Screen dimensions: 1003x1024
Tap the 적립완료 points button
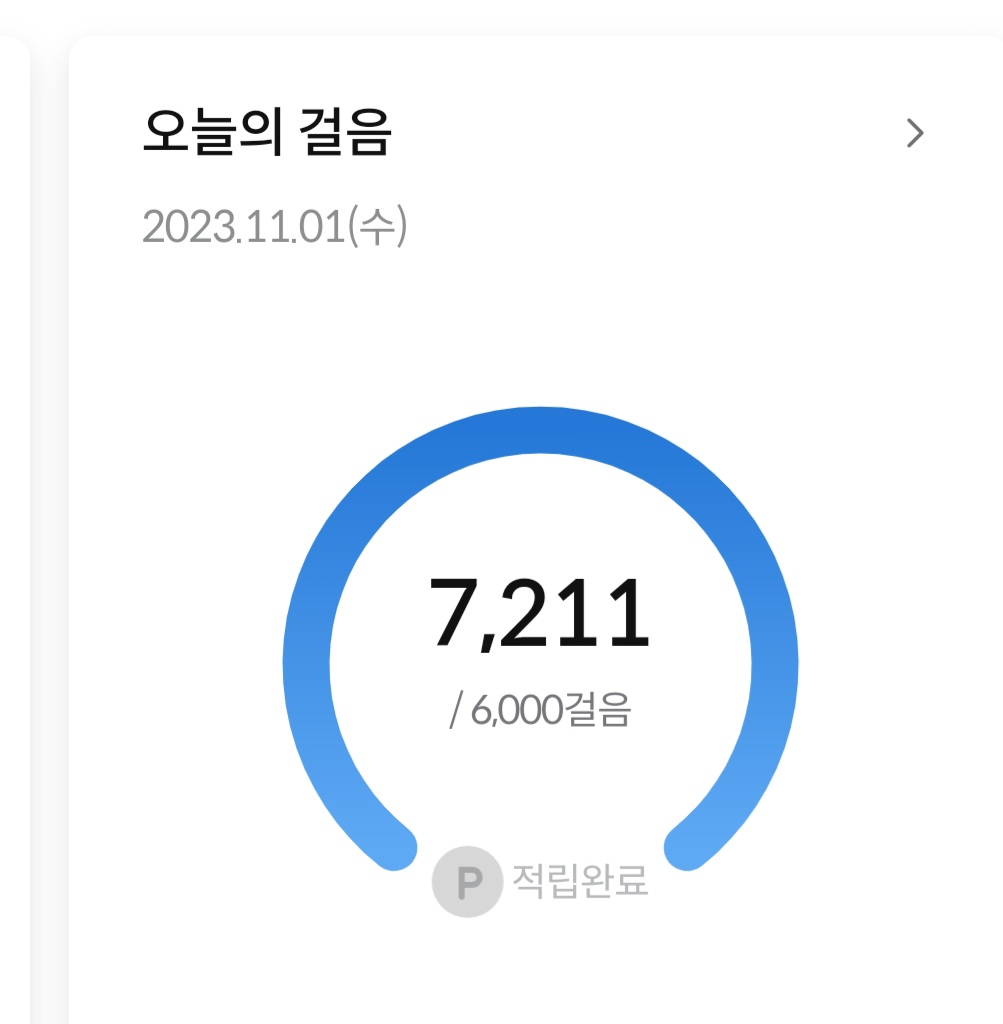pyautogui.click(x=539, y=881)
